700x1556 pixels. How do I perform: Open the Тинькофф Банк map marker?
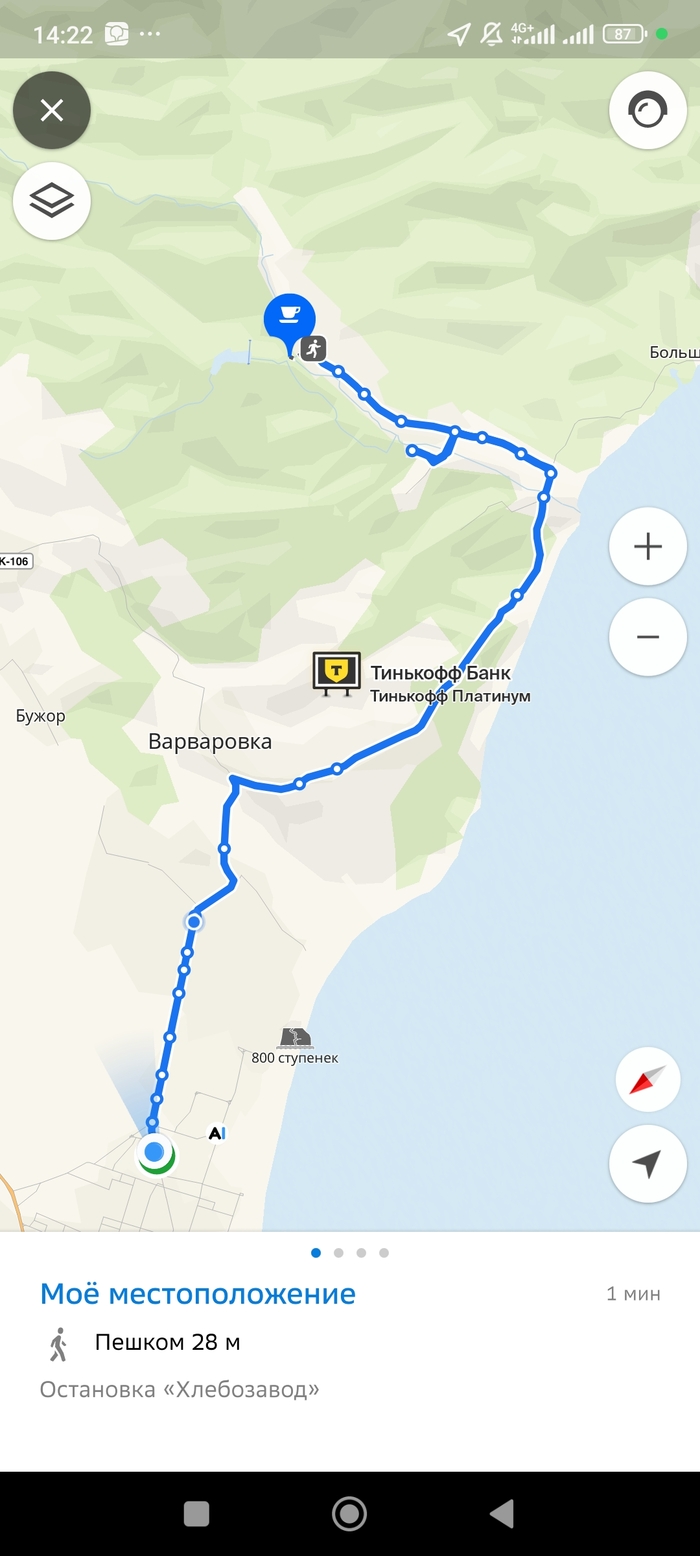coord(337,674)
